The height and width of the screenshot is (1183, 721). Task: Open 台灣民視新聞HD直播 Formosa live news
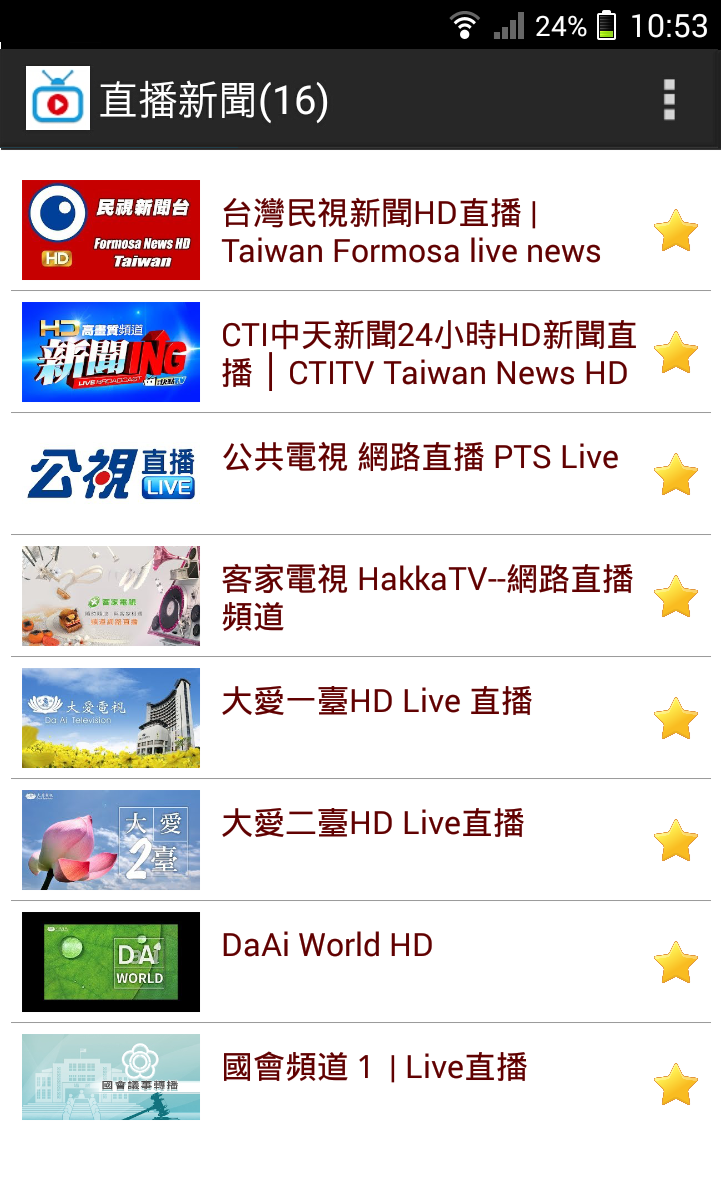point(411,232)
